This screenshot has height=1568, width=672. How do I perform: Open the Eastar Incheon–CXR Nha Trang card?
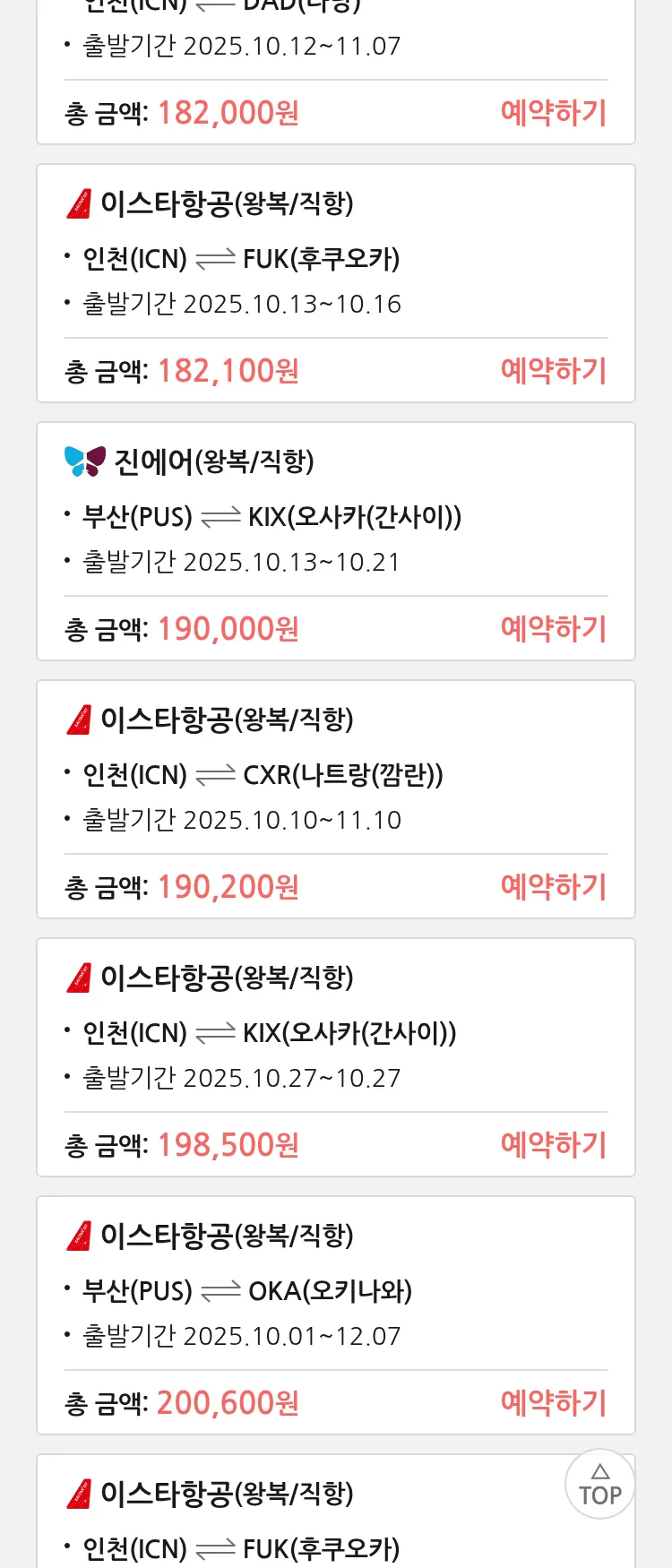[335, 773]
